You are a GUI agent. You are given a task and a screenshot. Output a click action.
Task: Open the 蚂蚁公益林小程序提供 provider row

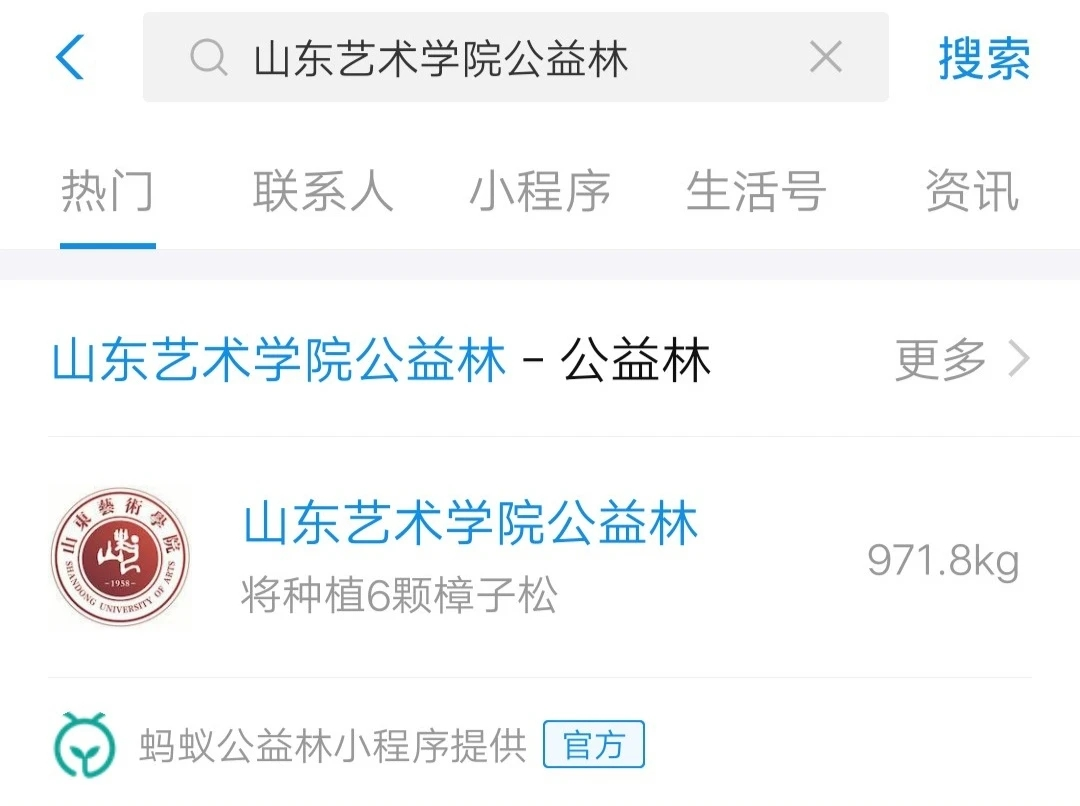click(x=333, y=746)
